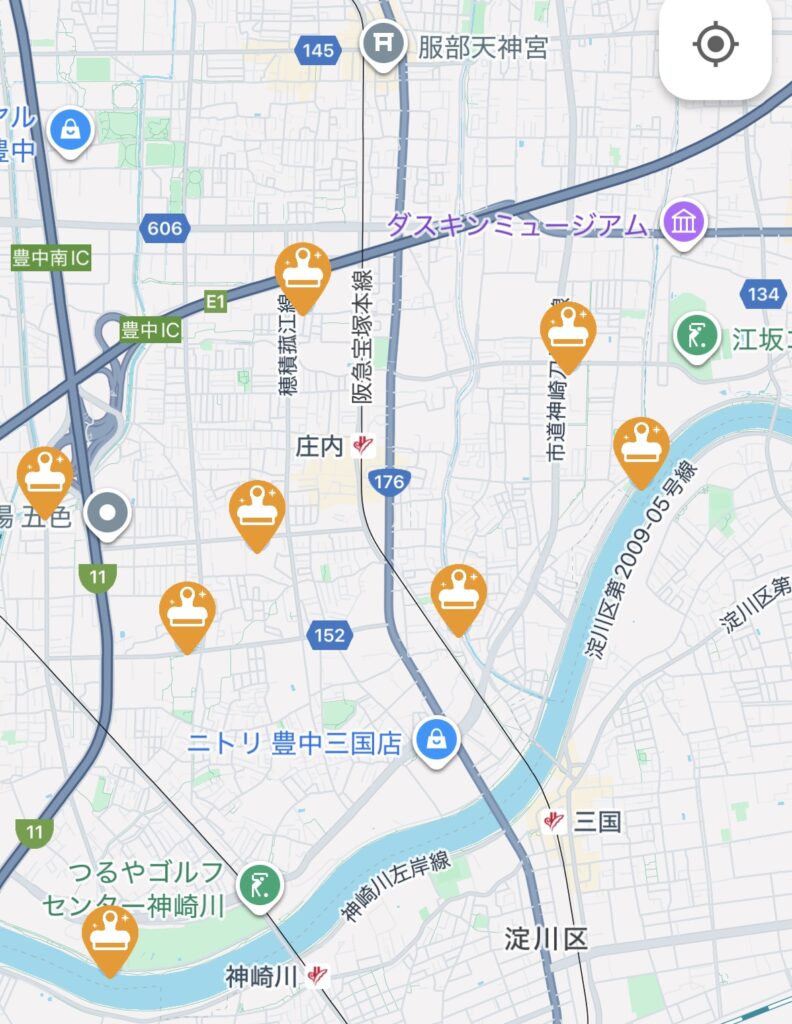Open the ダスキンミュージアム text label
This screenshot has width=792, height=1024.
(x=517, y=227)
